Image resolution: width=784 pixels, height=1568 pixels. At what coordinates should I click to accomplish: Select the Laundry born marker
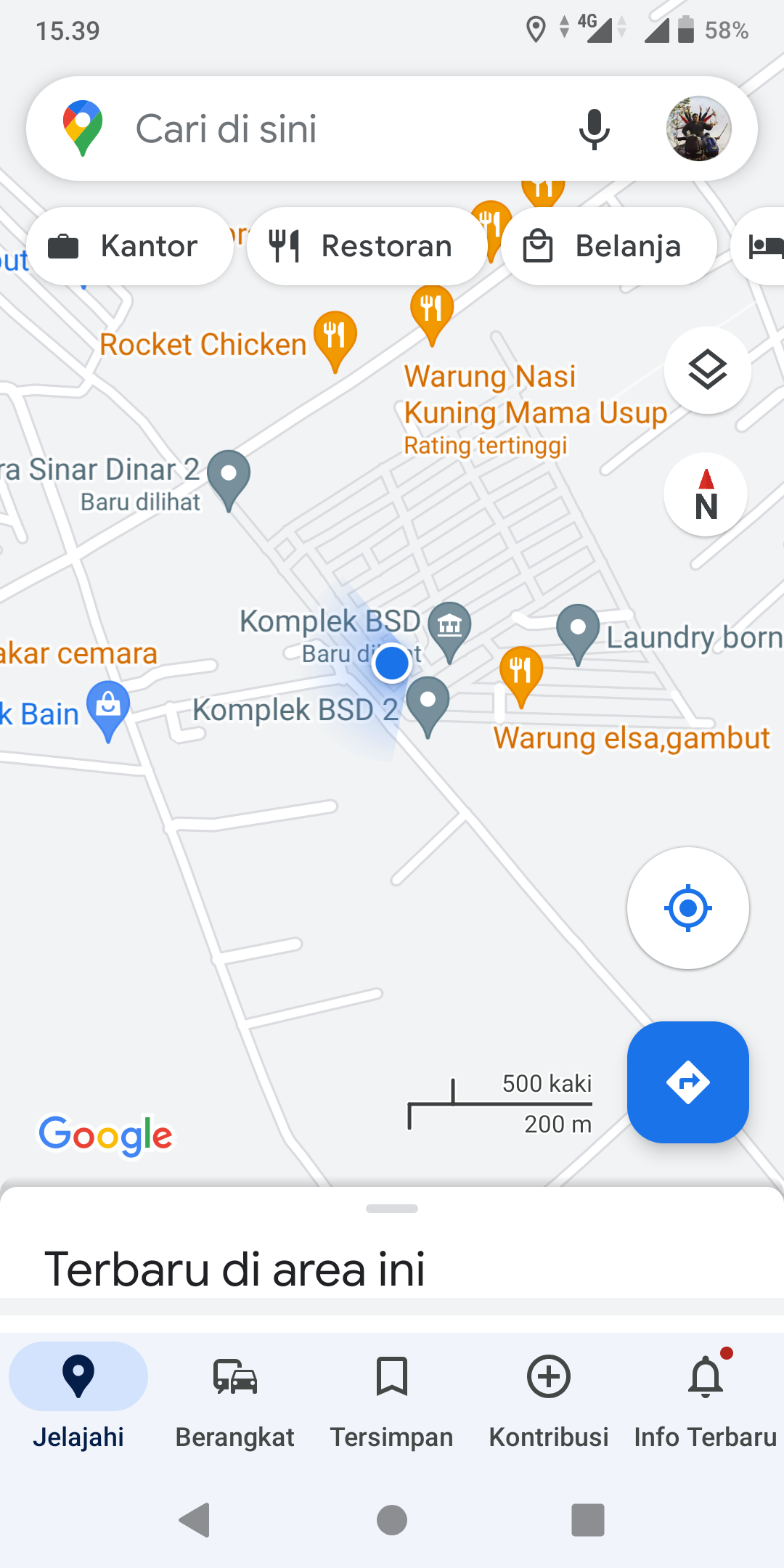coord(578,629)
